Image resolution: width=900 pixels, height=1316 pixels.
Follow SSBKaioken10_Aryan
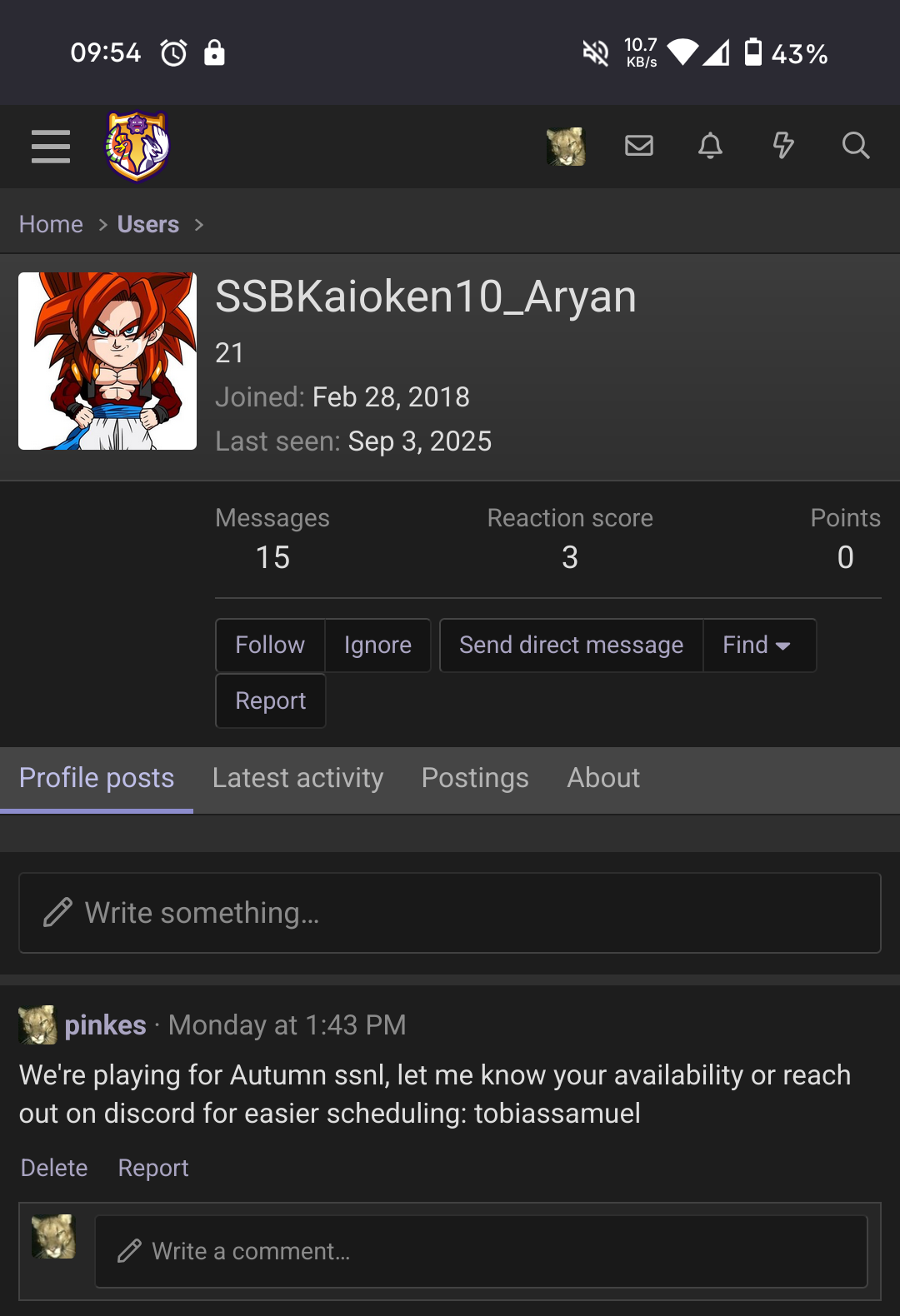coord(270,646)
